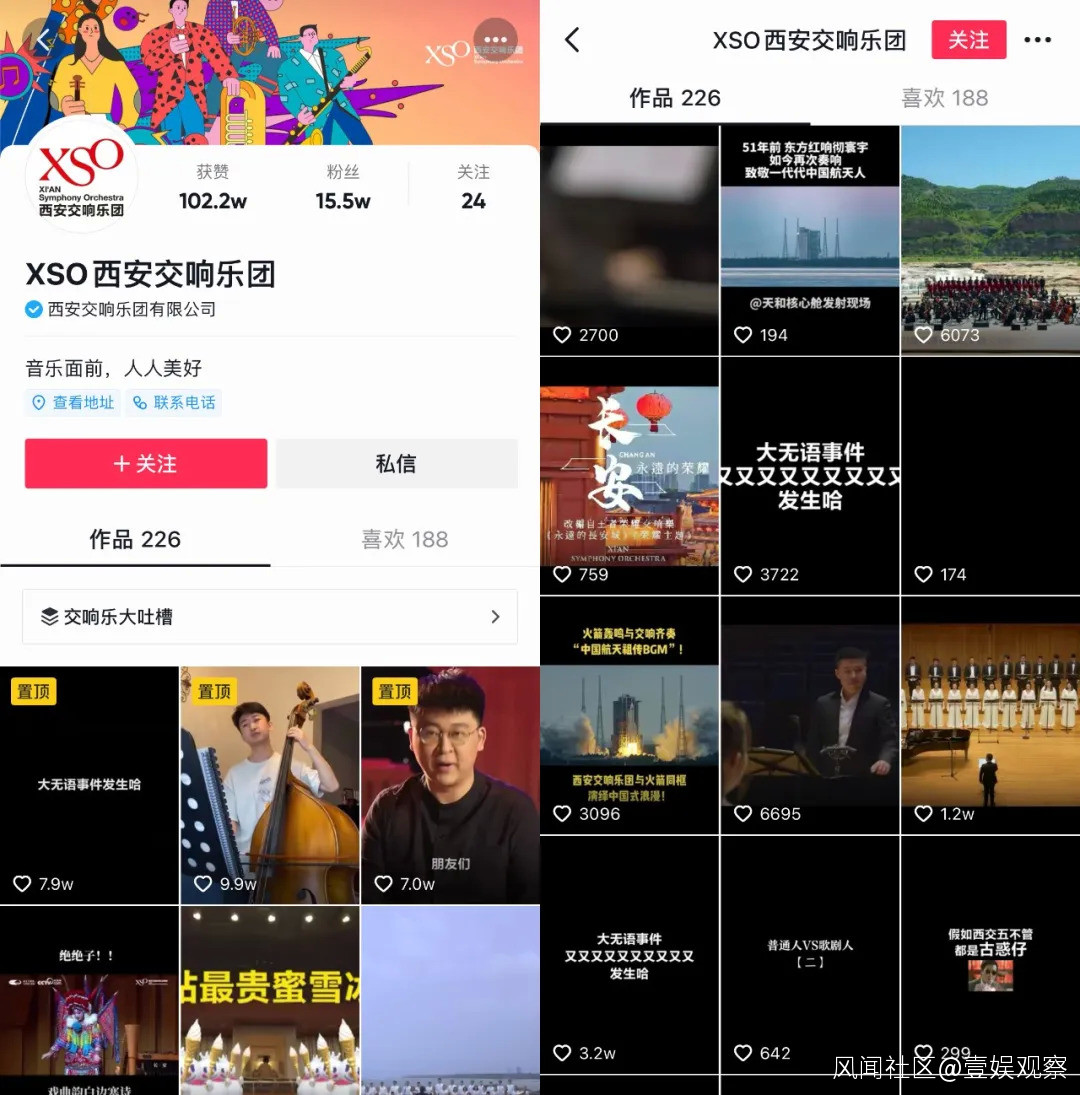This screenshot has width=1080, height=1095.
Task: Play the 假如西交五不管 video with 299 likes
Action: click(990, 954)
